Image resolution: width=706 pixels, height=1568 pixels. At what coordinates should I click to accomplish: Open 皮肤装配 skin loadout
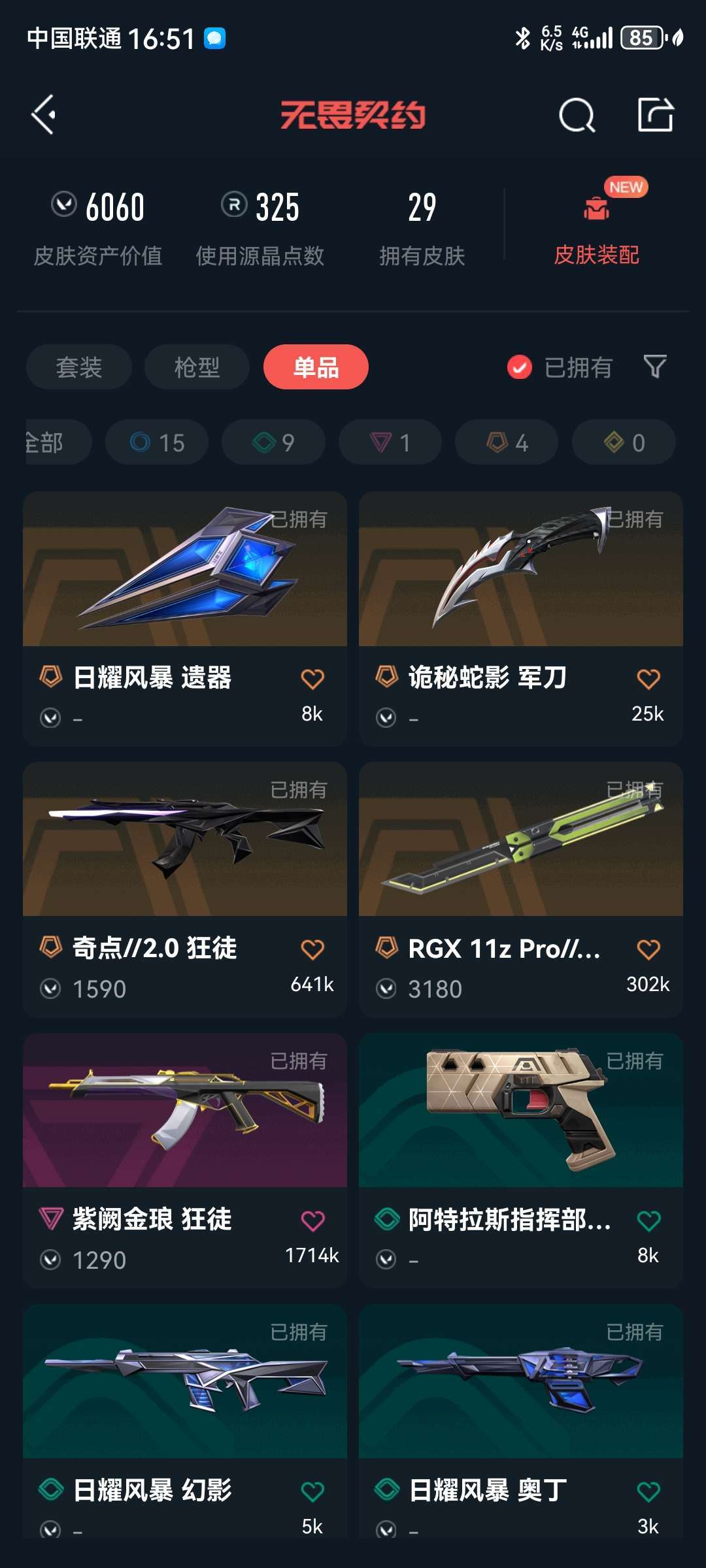[x=596, y=229]
